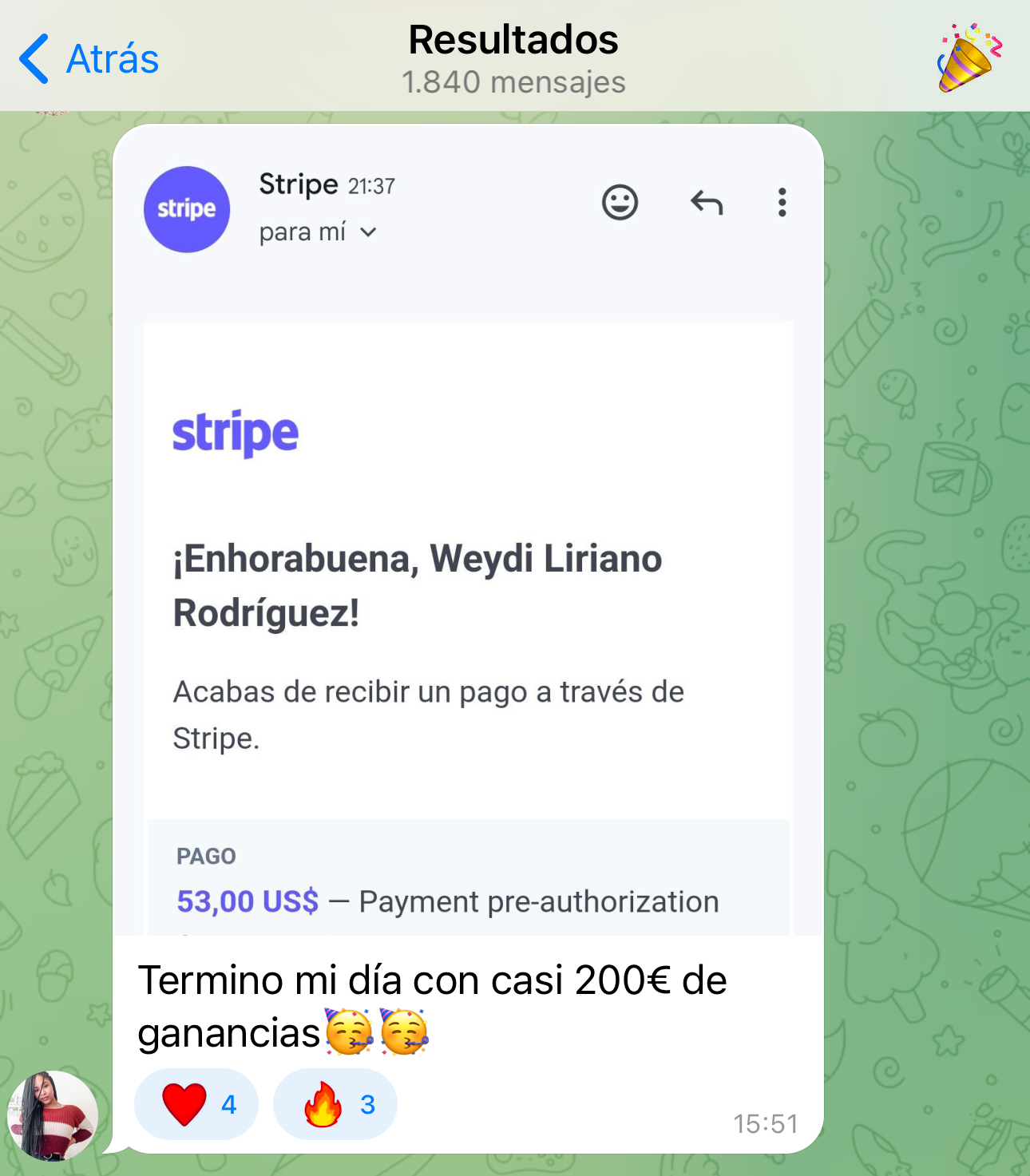The height and width of the screenshot is (1176, 1030).
Task: Open the Resultados channel info header
Action: pos(513,59)
